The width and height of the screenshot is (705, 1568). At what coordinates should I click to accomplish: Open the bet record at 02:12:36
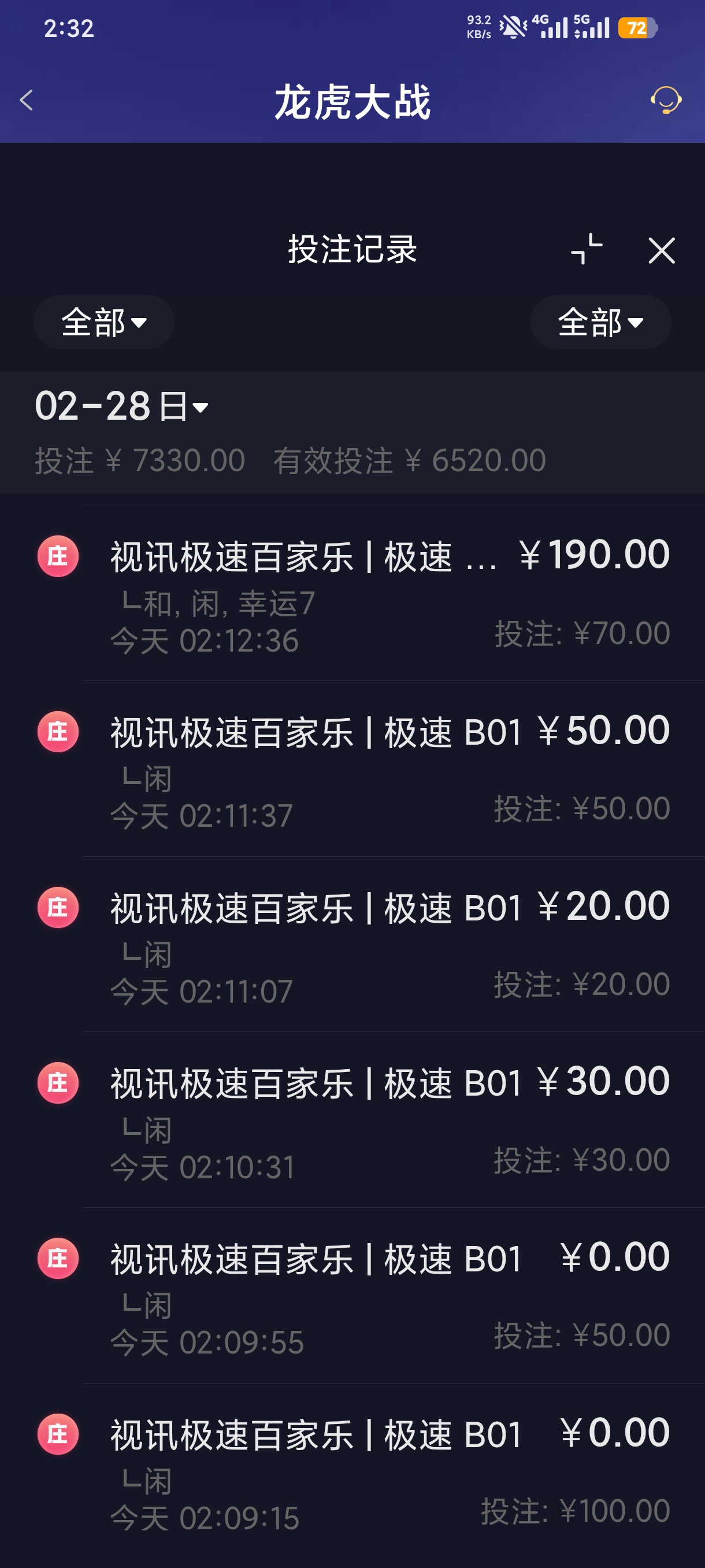click(x=389, y=593)
